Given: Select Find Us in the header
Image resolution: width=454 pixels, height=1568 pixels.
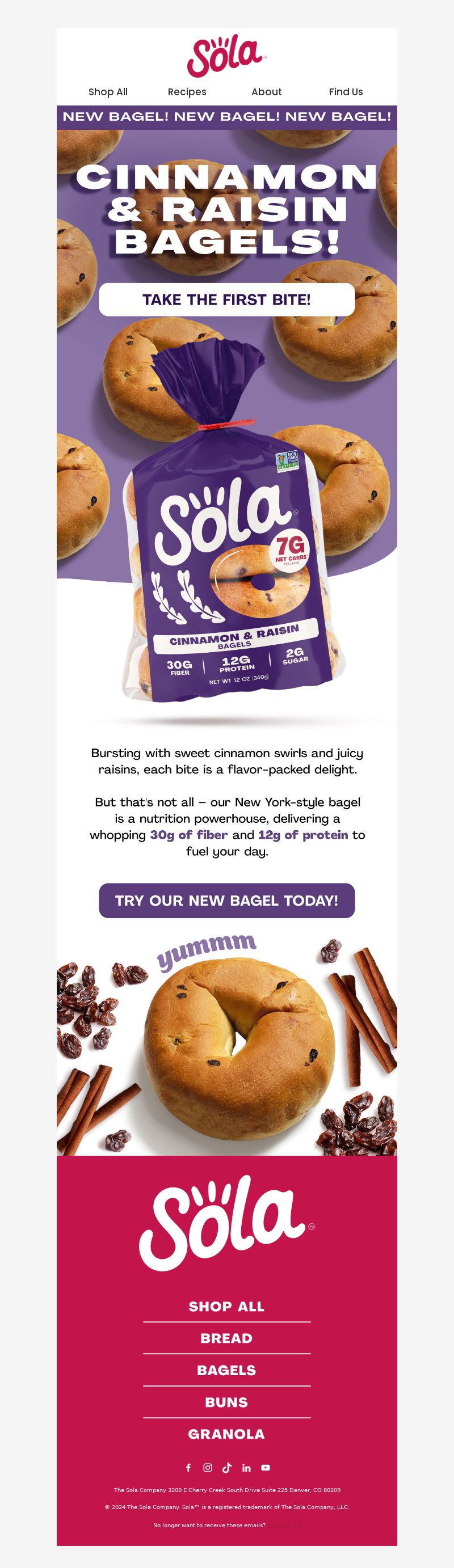Looking at the screenshot, I should point(346,92).
